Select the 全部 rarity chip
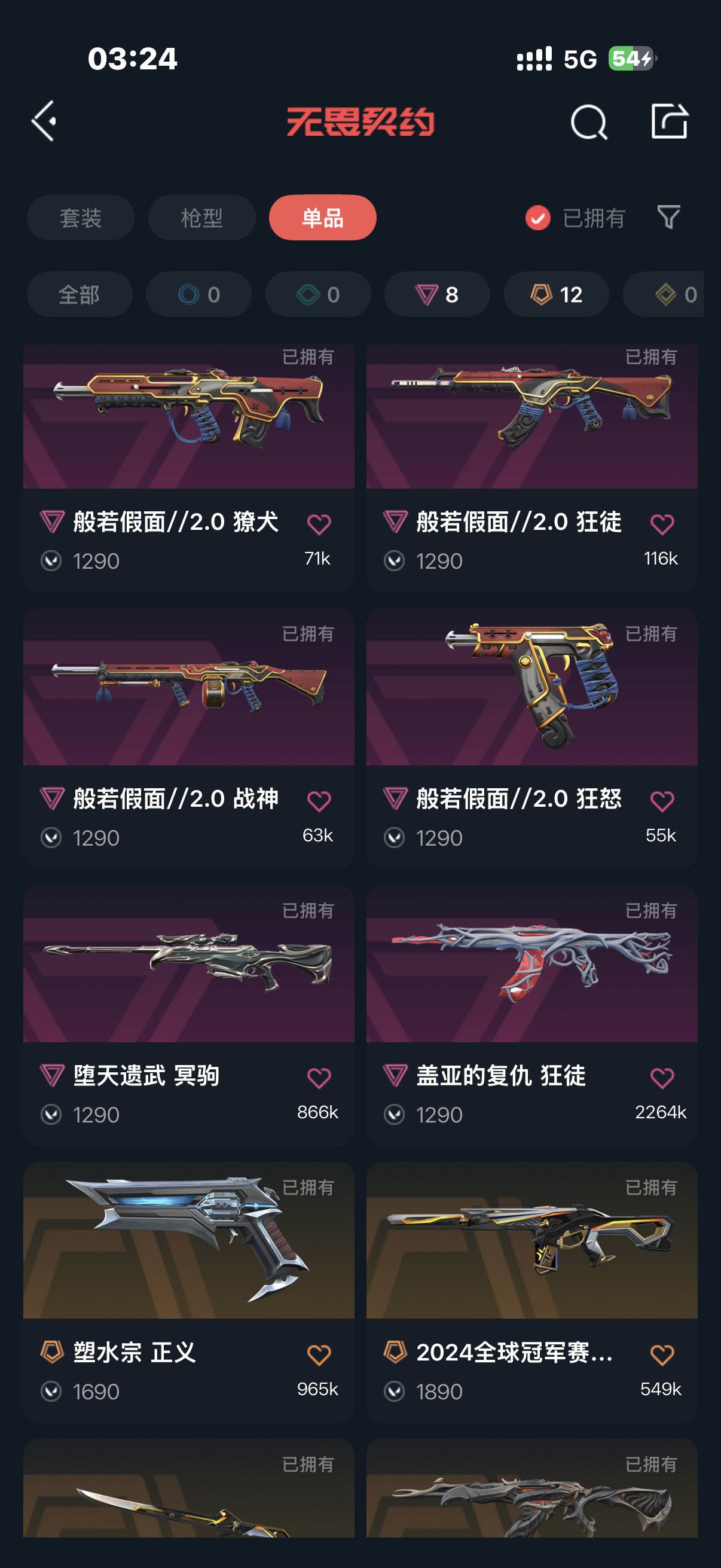 [x=79, y=295]
